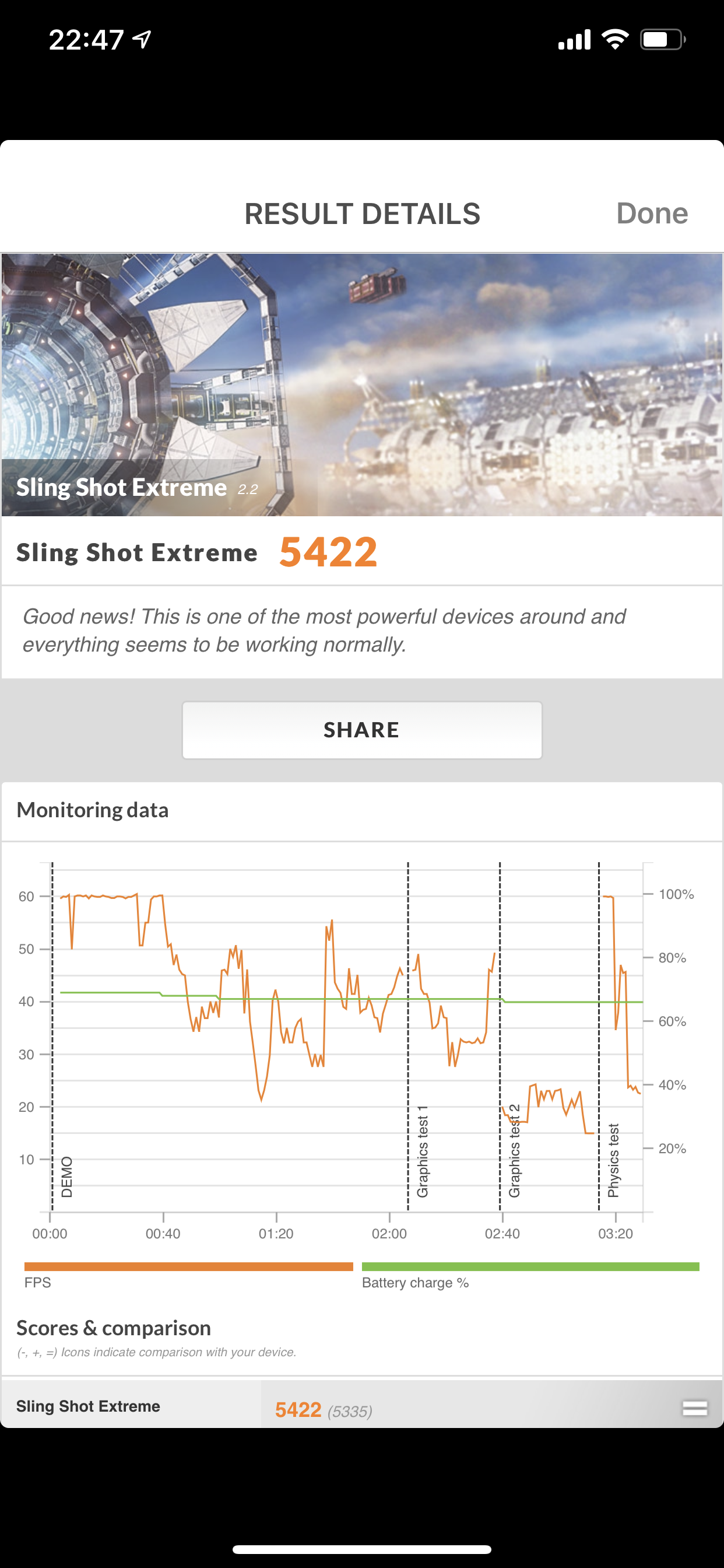Tap Done to close result details

(652, 213)
